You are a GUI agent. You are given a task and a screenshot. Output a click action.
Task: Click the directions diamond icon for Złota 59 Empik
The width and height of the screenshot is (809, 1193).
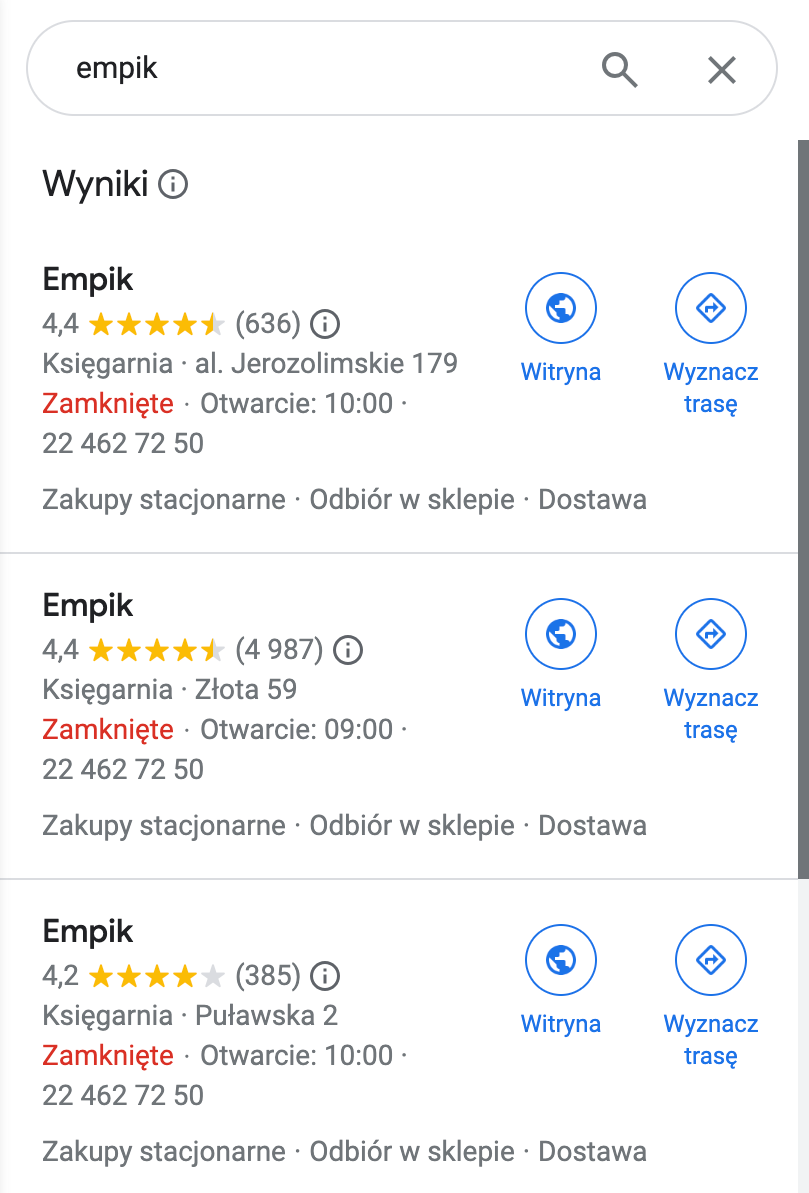point(711,634)
